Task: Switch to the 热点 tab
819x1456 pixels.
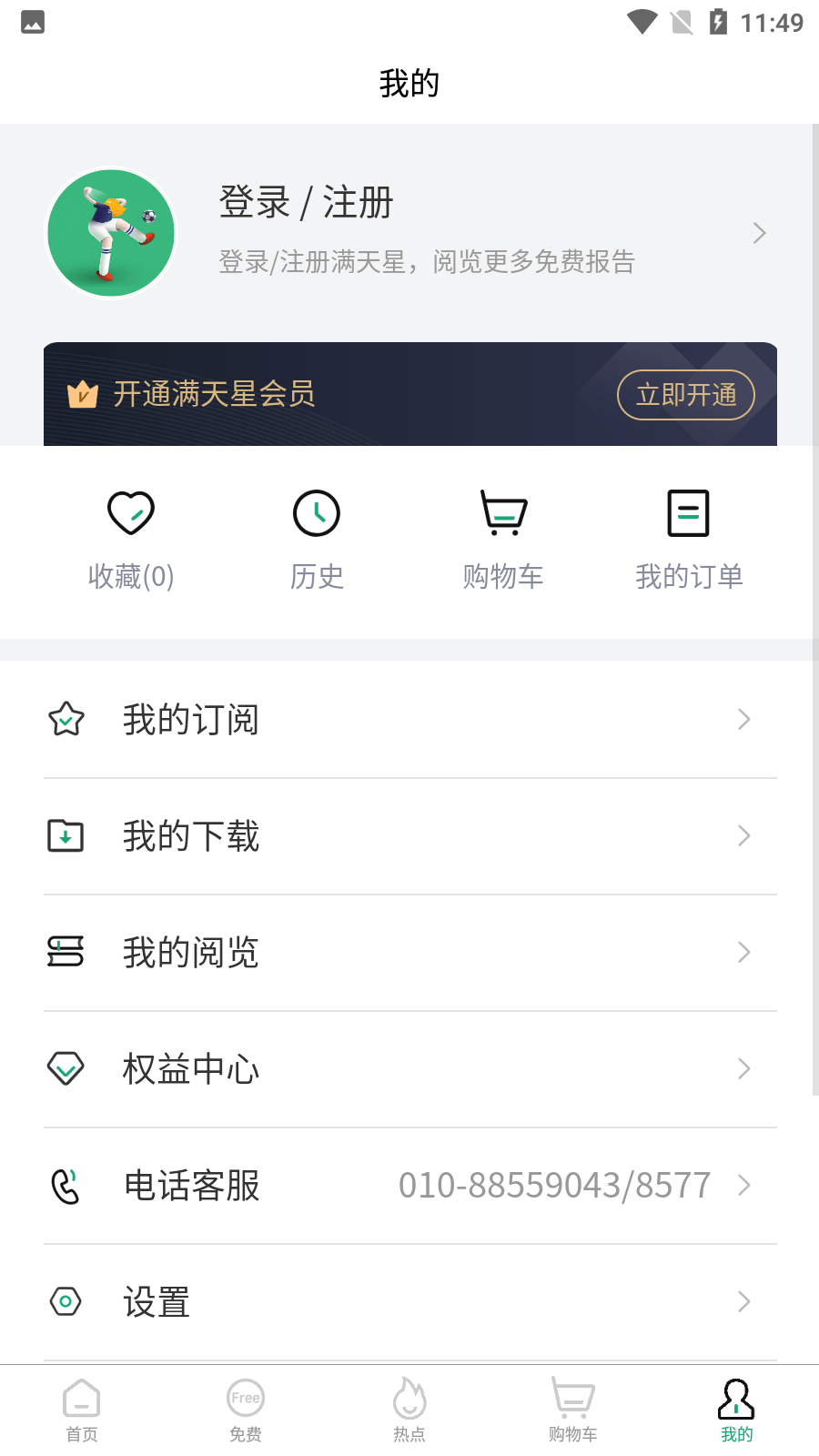Action: 409,1410
